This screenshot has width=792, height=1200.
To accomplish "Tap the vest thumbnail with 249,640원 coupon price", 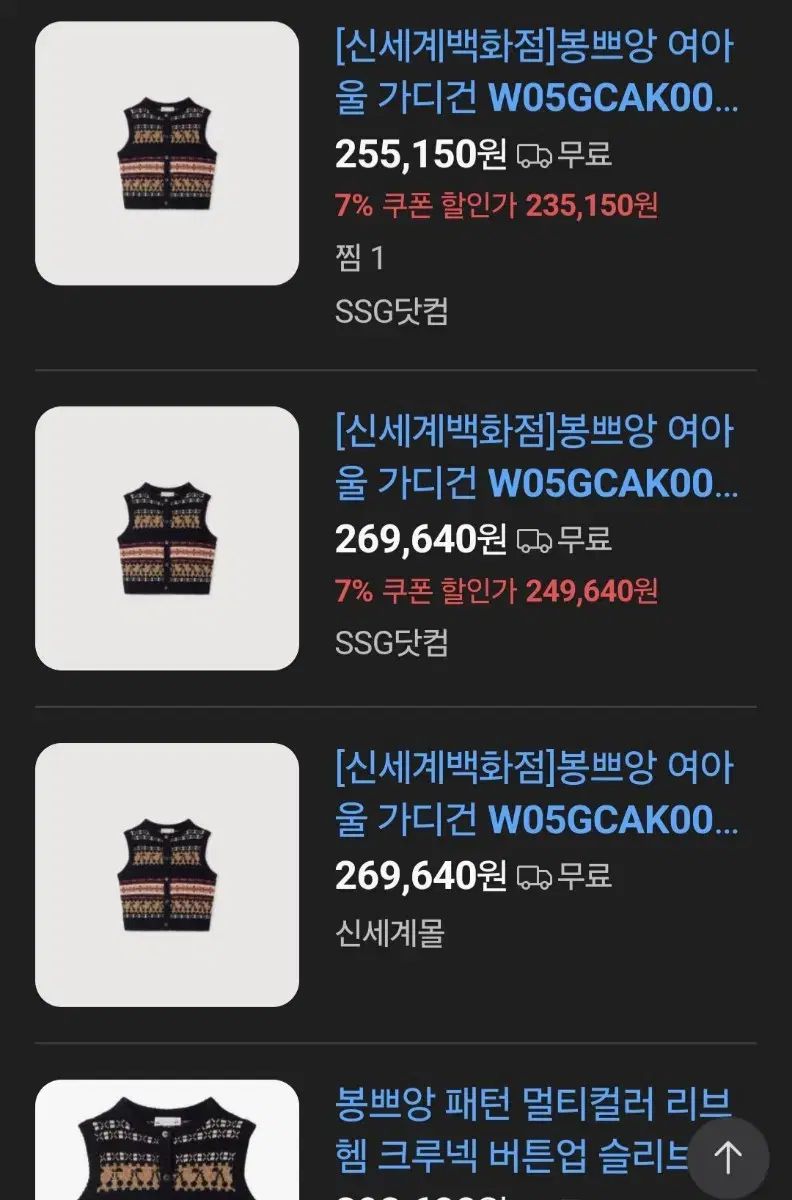I will pyautogui.click(x=167, y=538).
